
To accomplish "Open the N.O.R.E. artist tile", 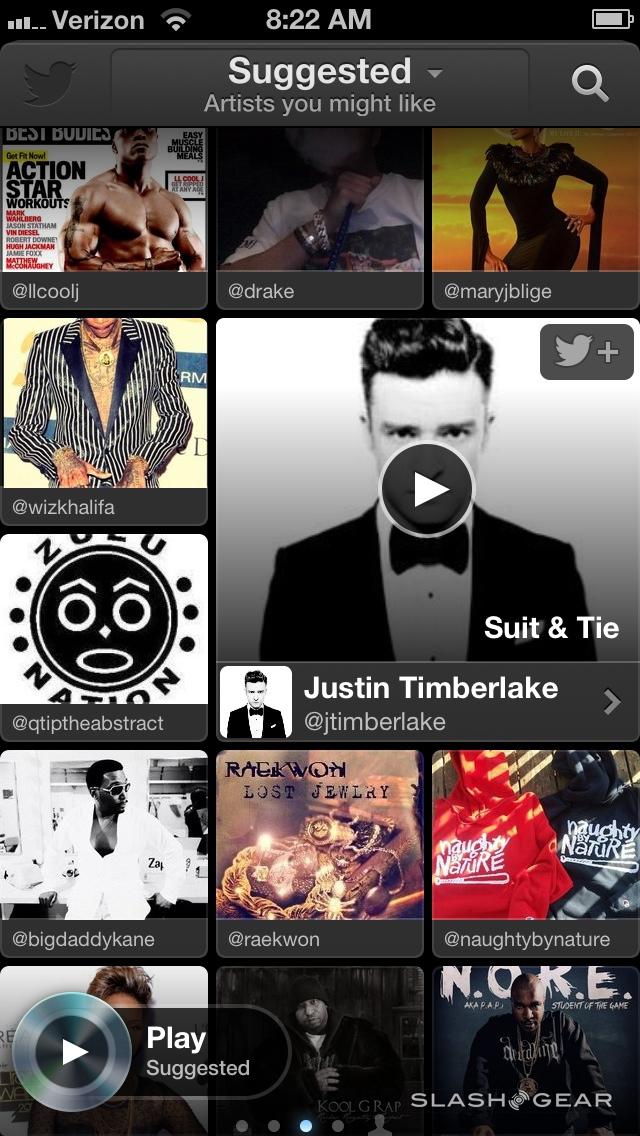I will 535,1040.
